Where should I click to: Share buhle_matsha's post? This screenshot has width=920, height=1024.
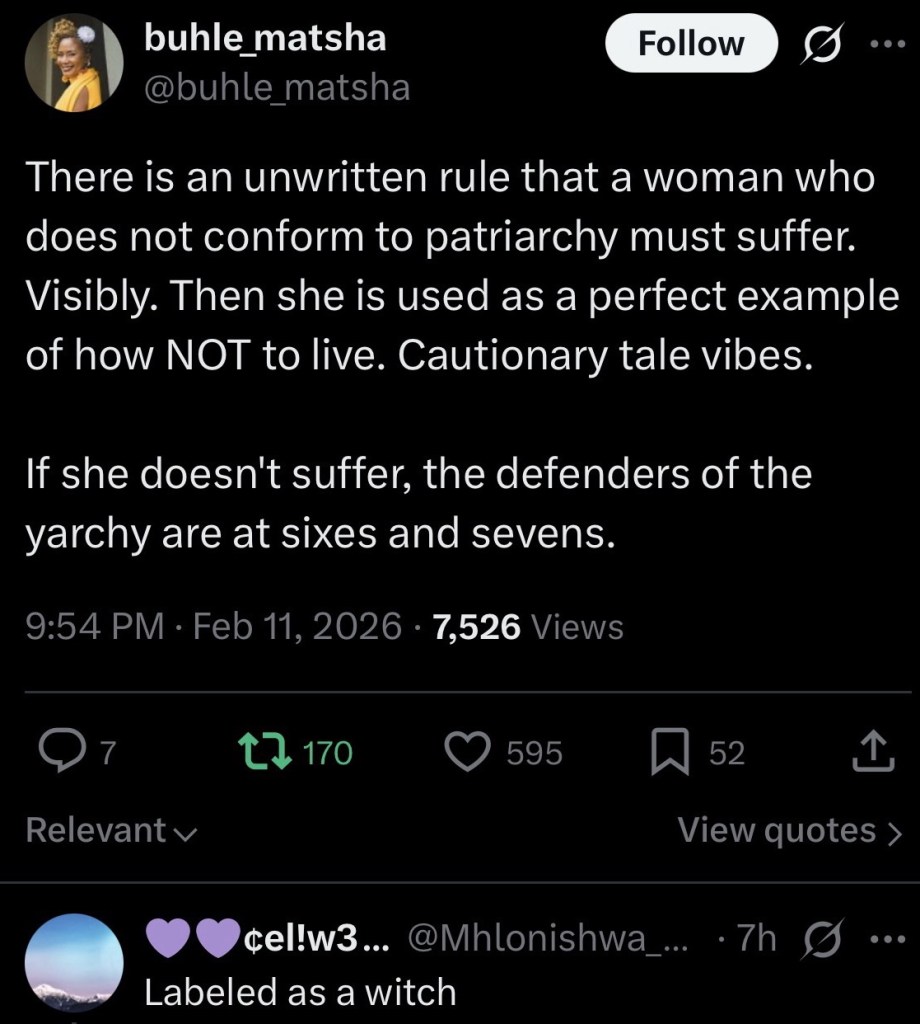(x=872, y=753)
